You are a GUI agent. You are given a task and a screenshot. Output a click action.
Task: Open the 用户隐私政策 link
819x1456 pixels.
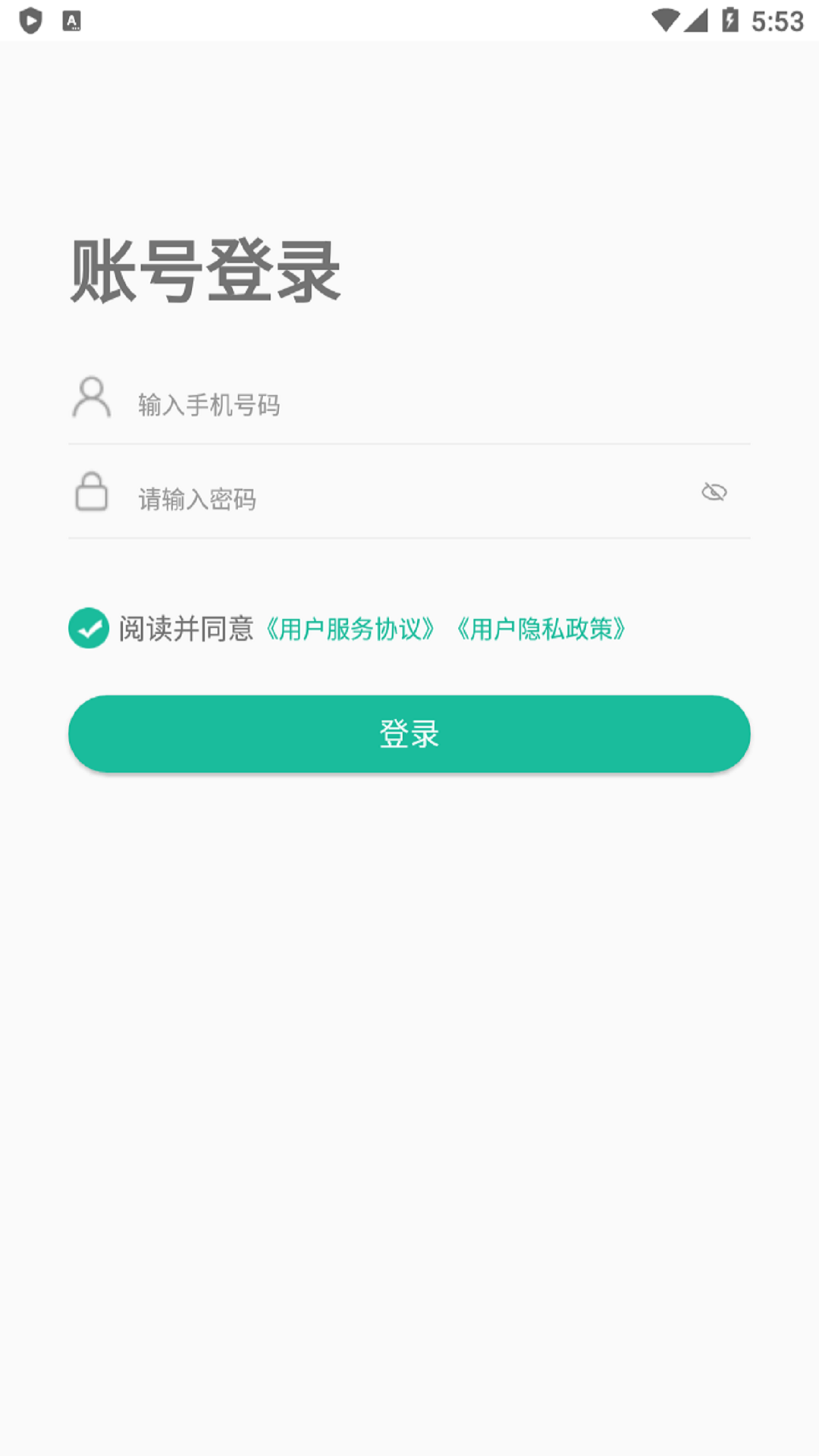click(541, 629)
